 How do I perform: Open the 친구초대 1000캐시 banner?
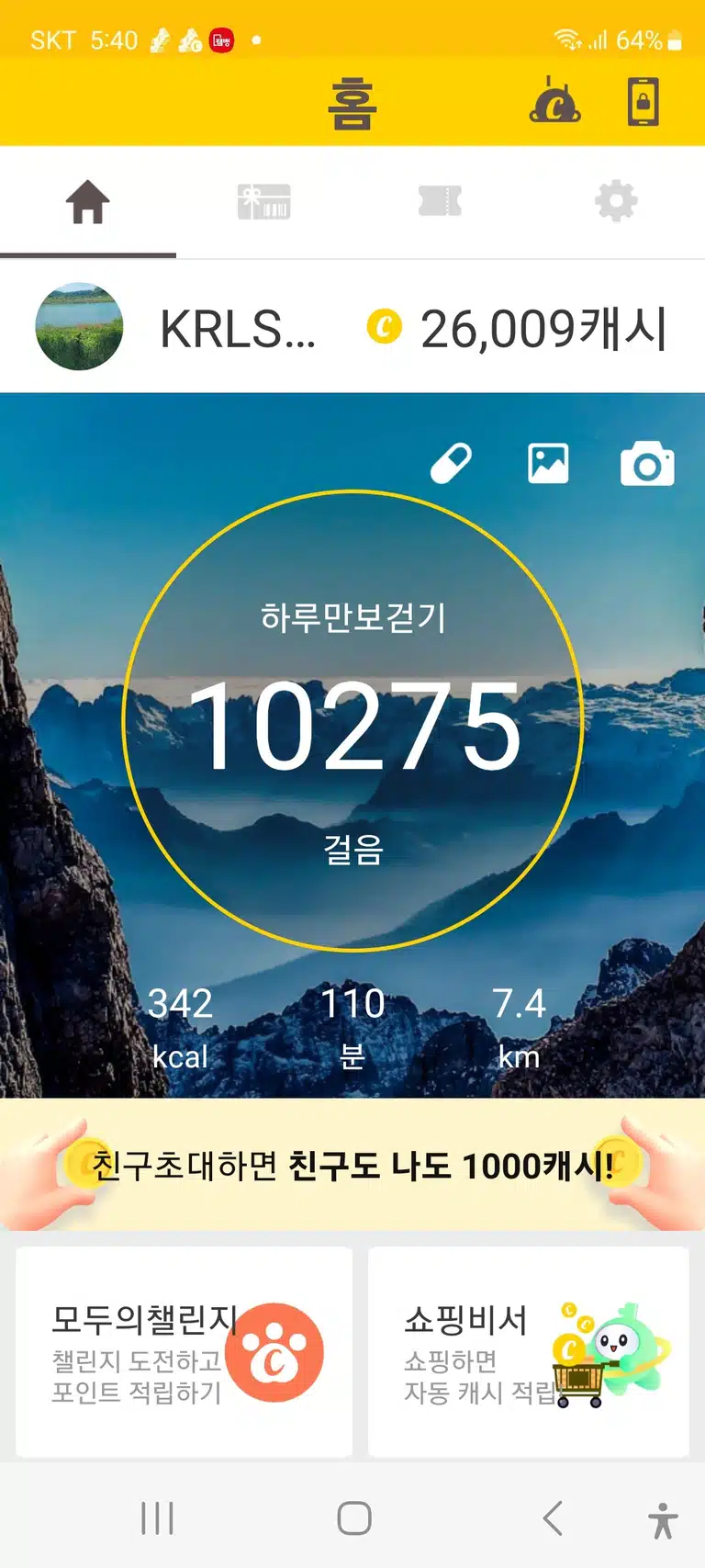352,1165
